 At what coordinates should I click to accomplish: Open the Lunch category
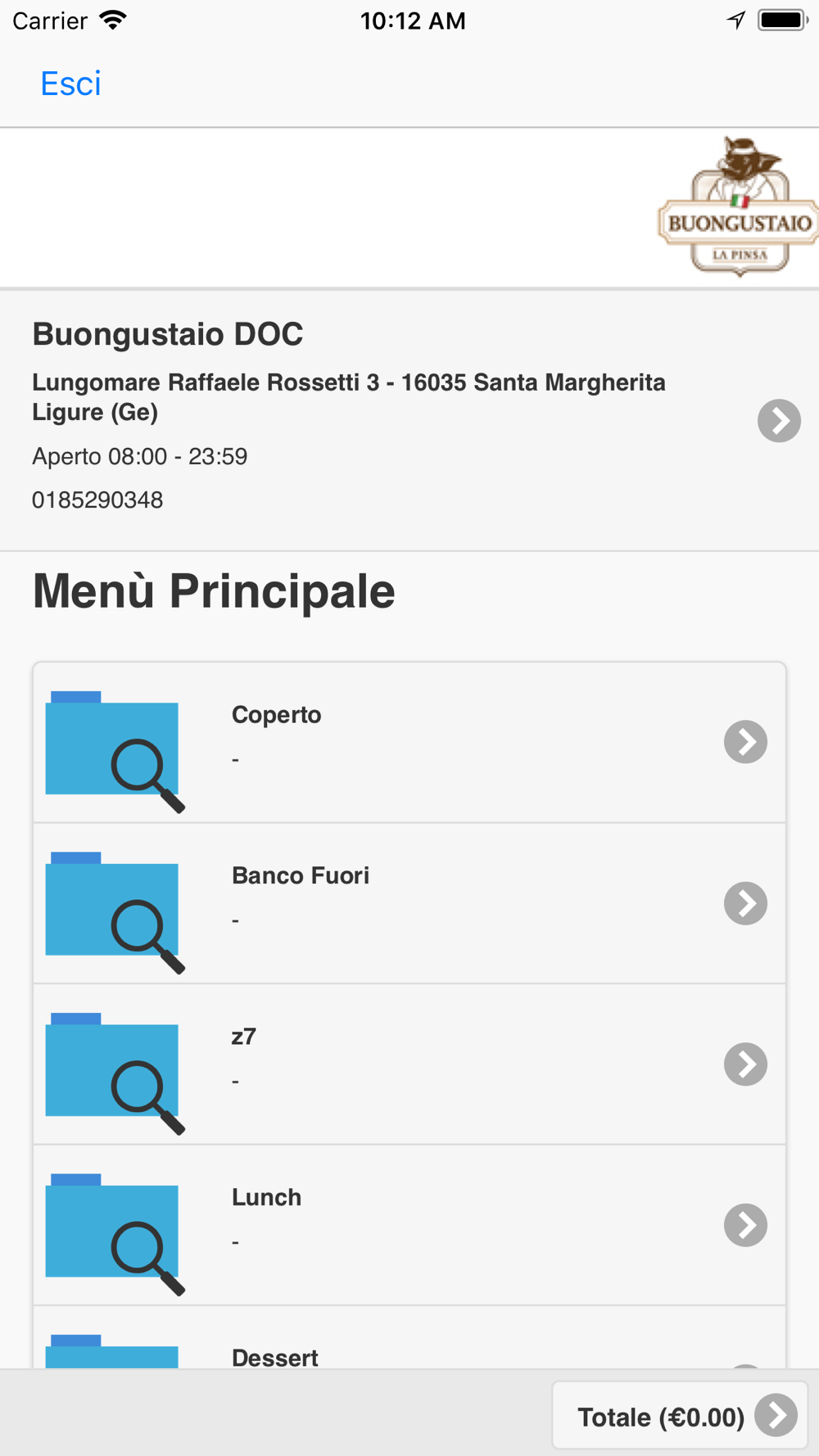click(x=409, y=1225)
